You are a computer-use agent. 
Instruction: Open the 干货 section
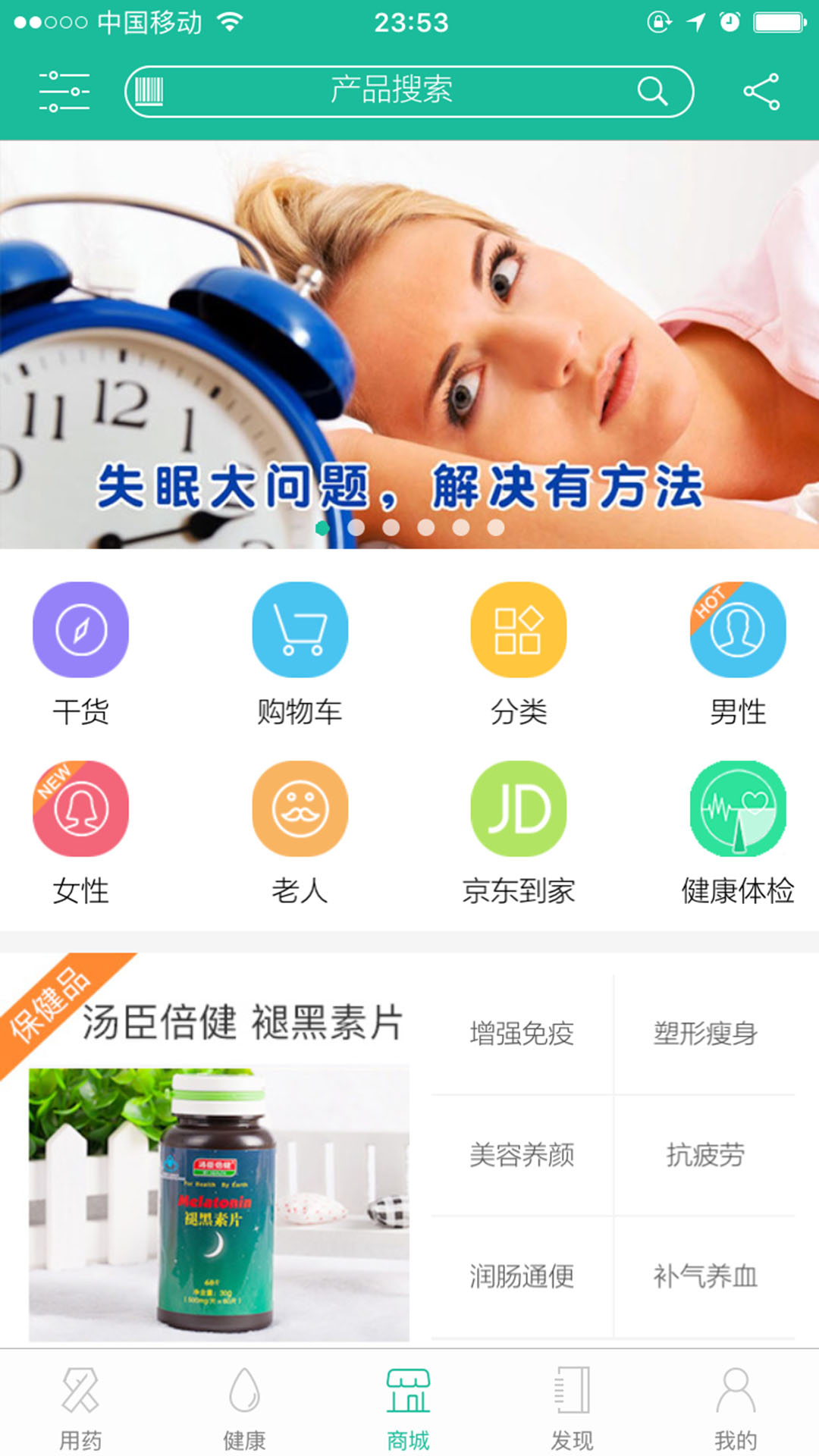(80, 652)
